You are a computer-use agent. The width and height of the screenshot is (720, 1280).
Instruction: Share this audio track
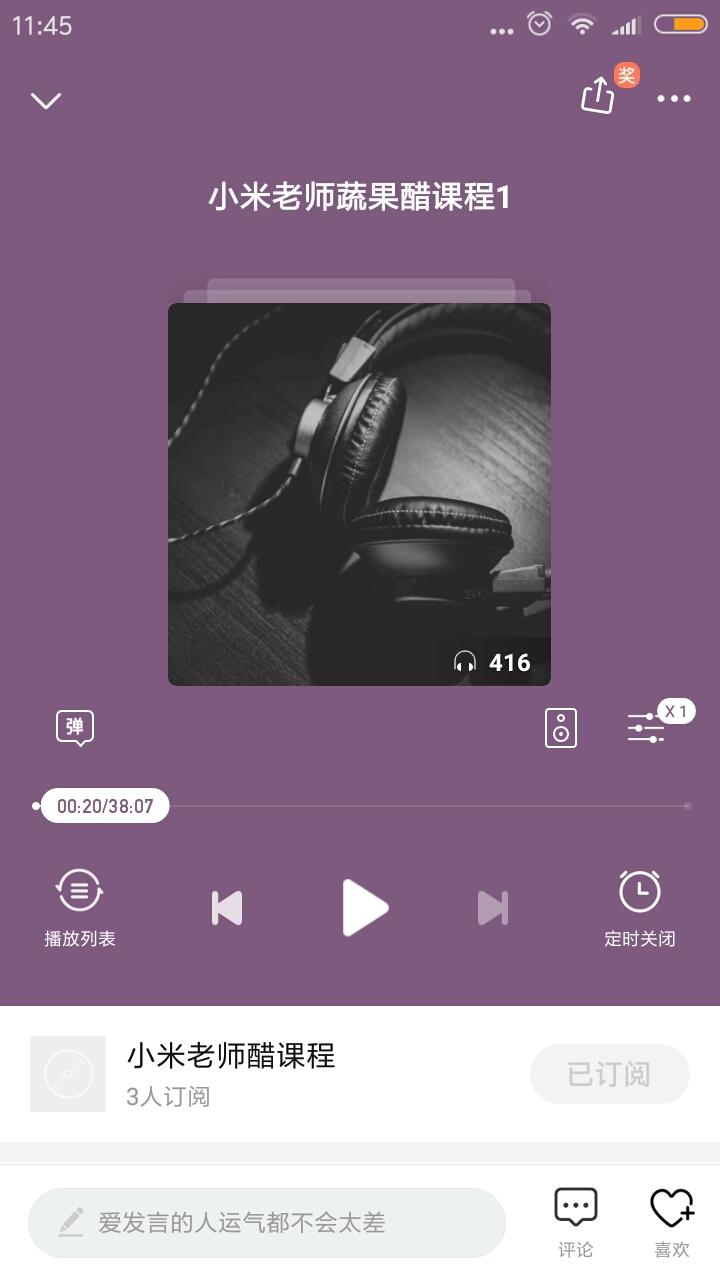[598, 96]
